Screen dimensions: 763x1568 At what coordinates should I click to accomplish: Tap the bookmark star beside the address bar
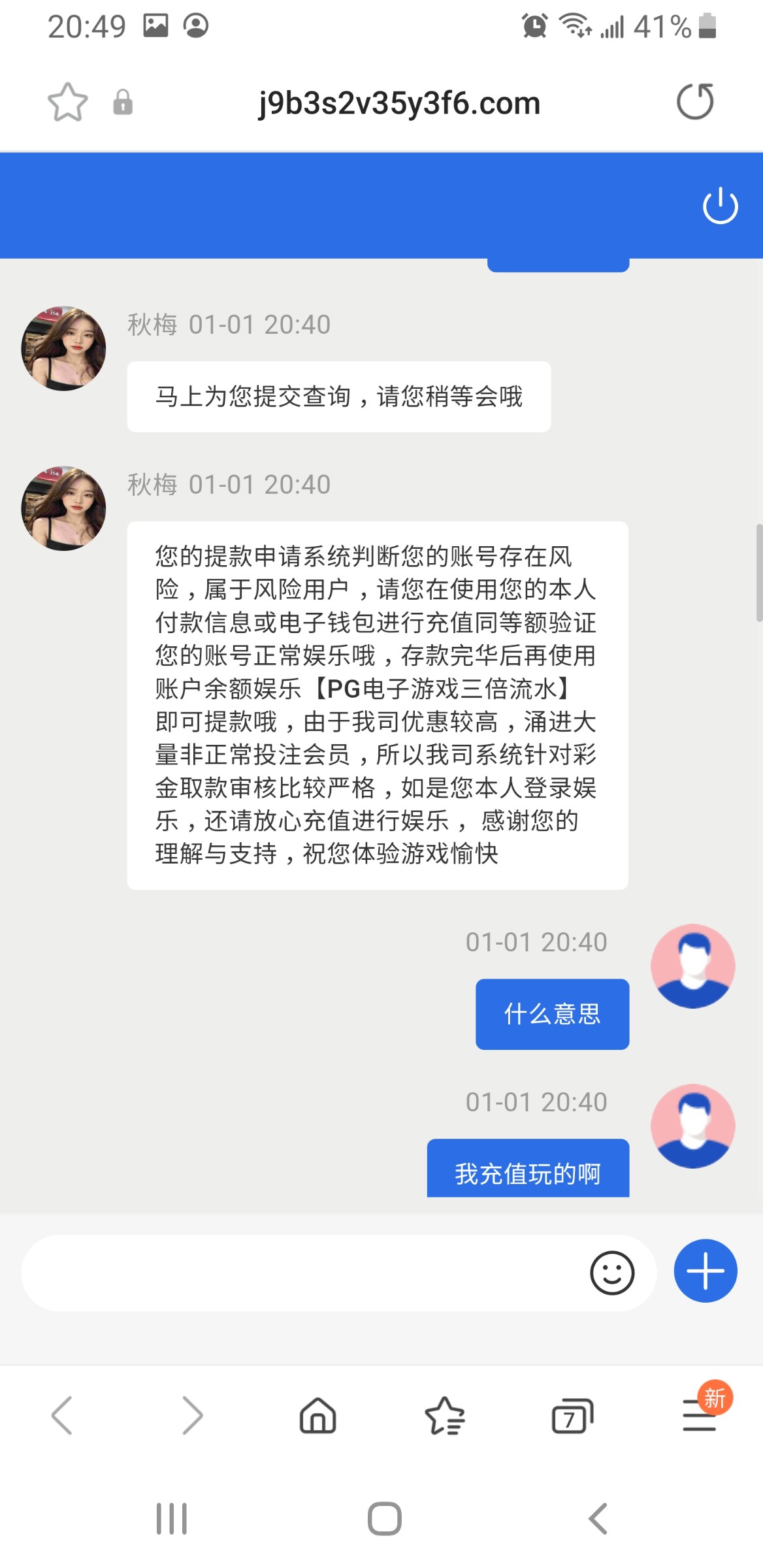[x=67, y=102]
